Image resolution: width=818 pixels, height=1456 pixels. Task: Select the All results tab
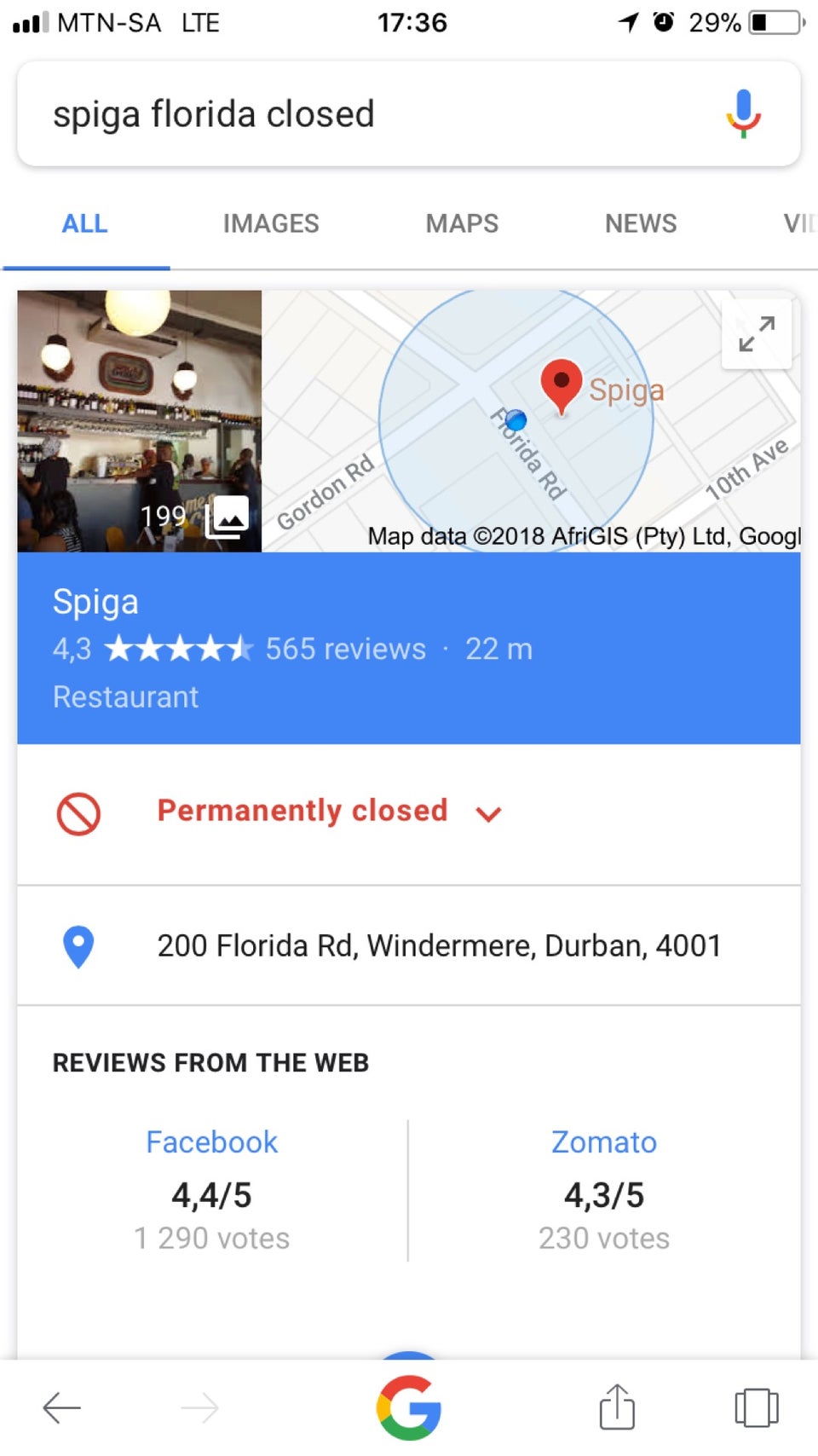84,223
